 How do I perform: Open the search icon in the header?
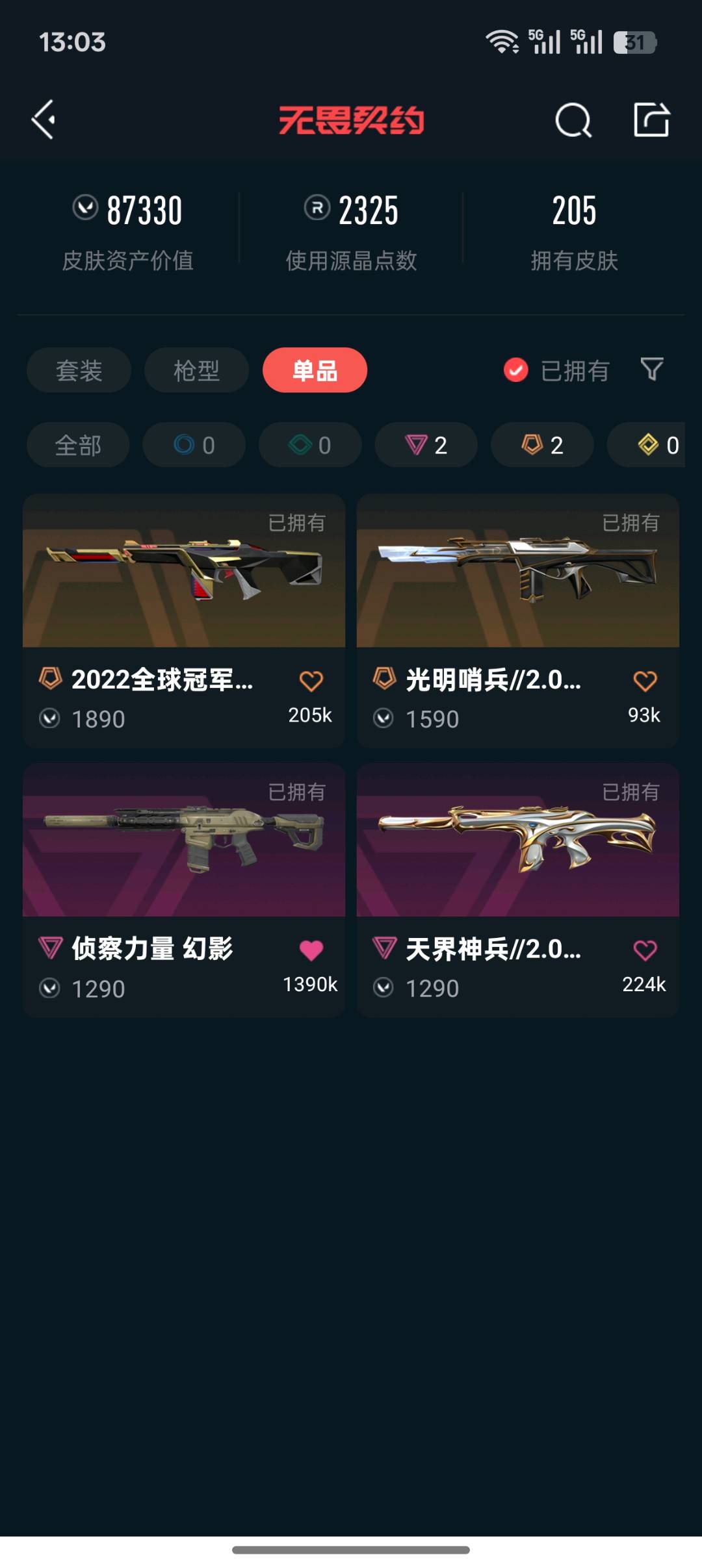[x=573, y=120]
